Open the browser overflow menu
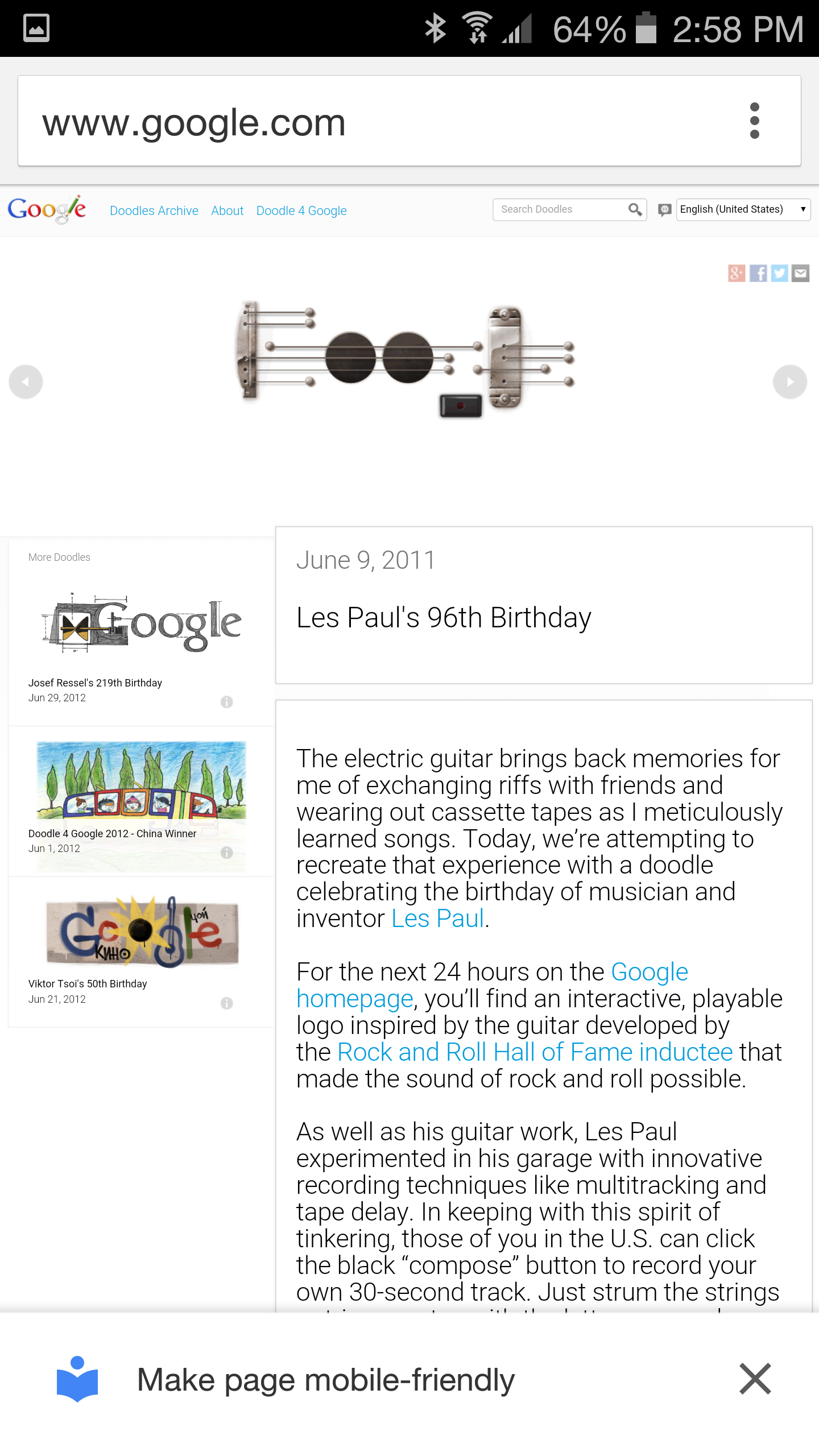 coord(755,121)
